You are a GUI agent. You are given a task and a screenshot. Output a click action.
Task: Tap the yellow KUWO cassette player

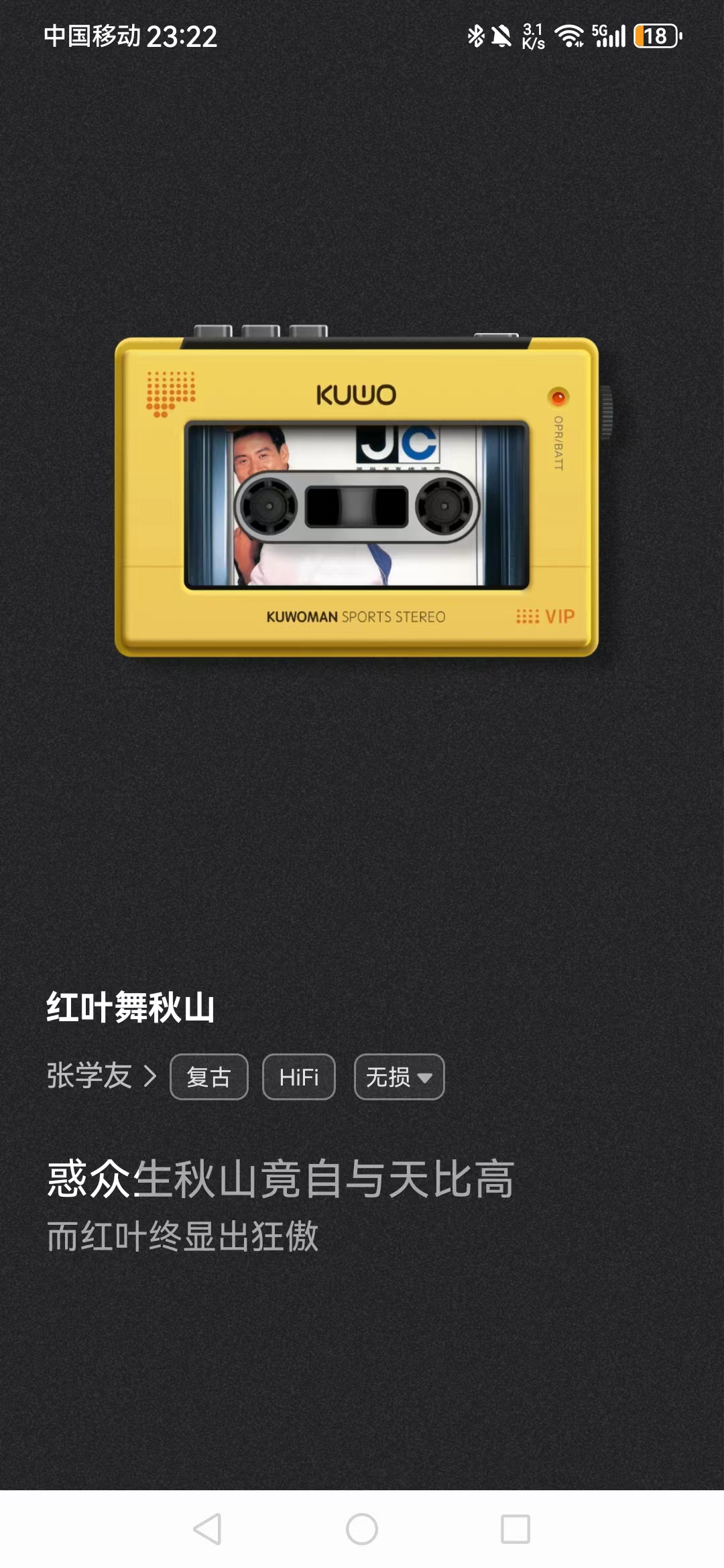(356, 496)
